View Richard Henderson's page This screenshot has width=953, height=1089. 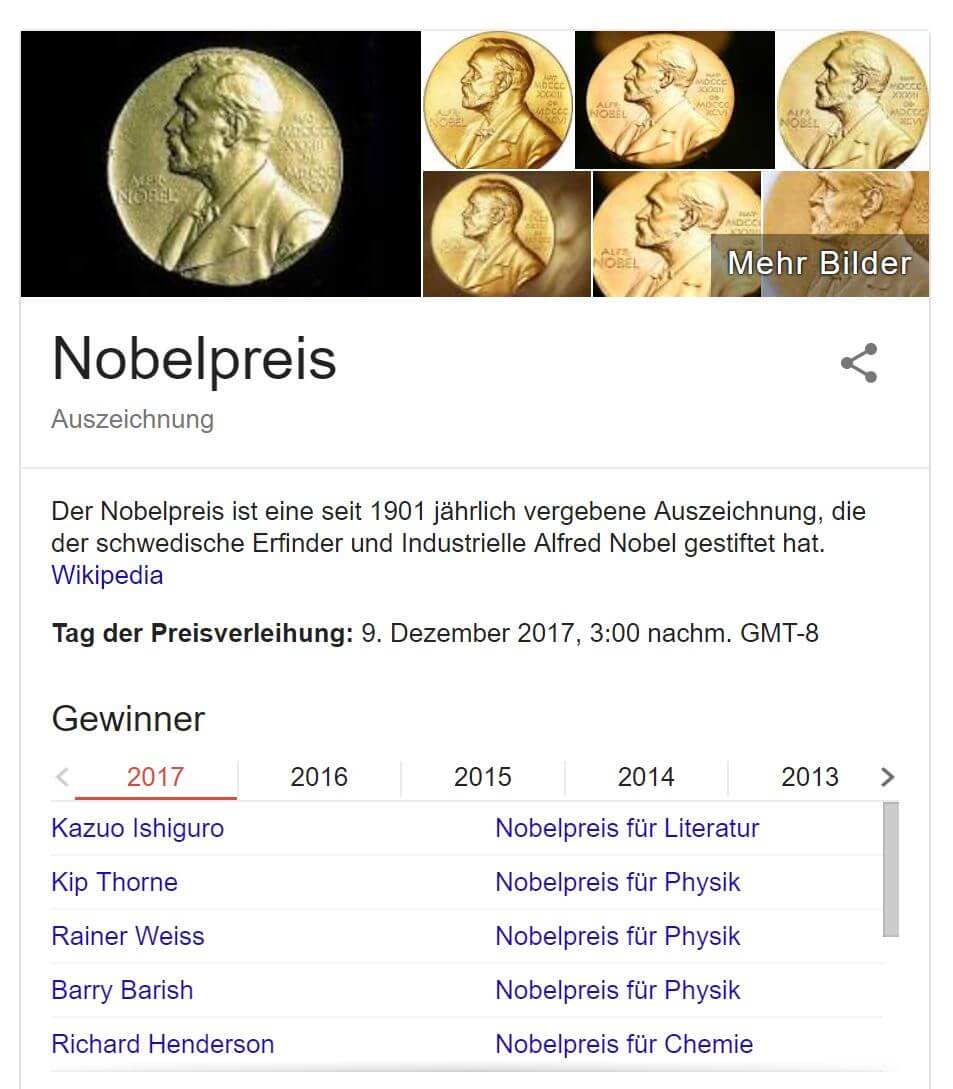[162, 1044]
